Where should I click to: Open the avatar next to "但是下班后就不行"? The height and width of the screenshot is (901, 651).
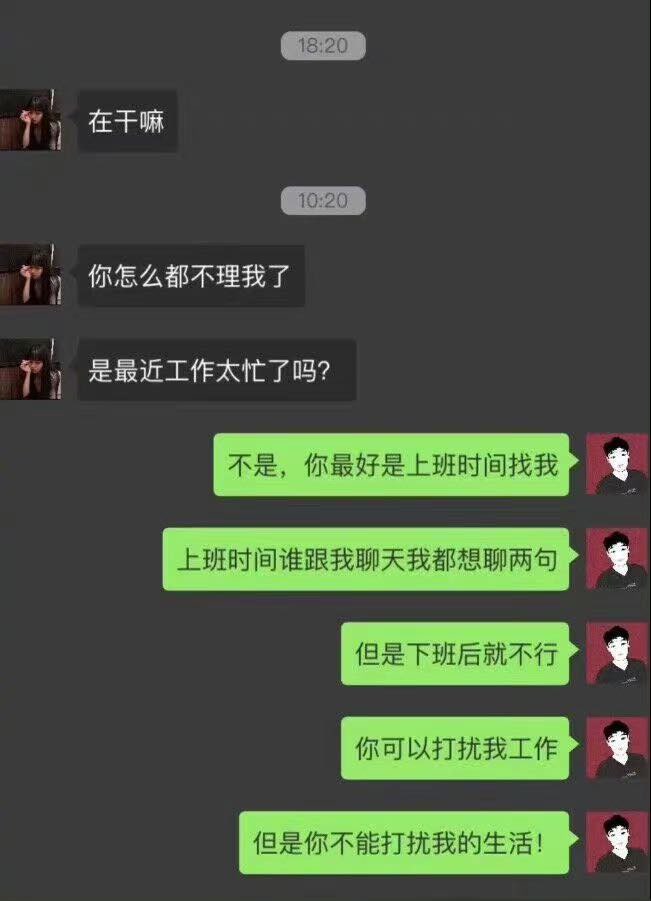(x=616, y=653)
